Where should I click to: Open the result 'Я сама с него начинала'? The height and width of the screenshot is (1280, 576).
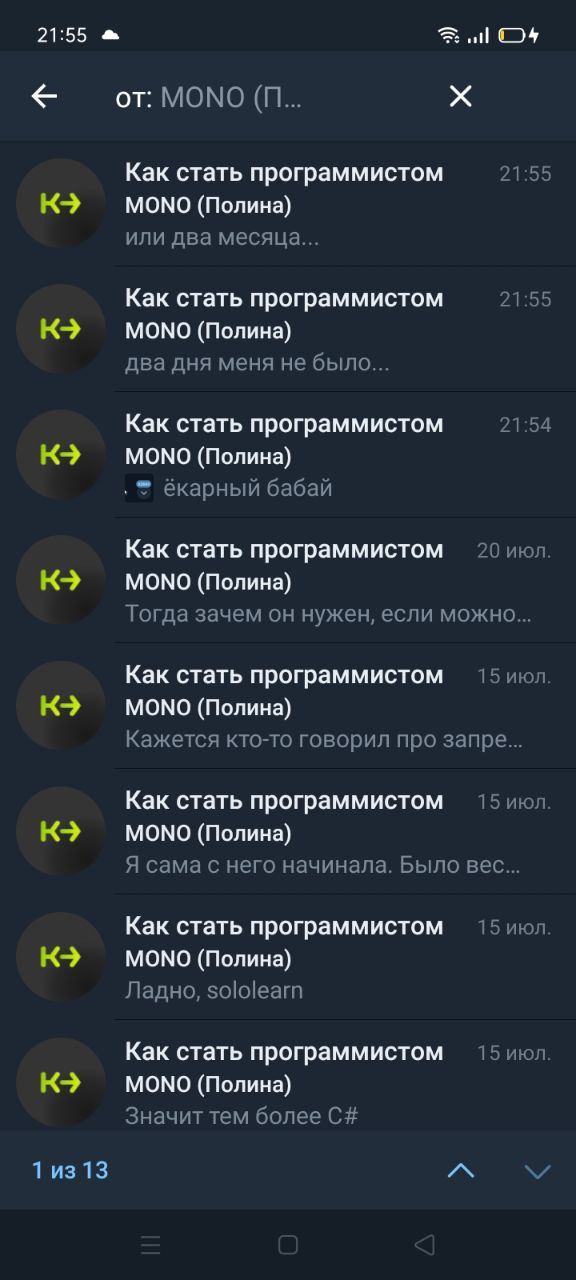click(x=288, y=832)
